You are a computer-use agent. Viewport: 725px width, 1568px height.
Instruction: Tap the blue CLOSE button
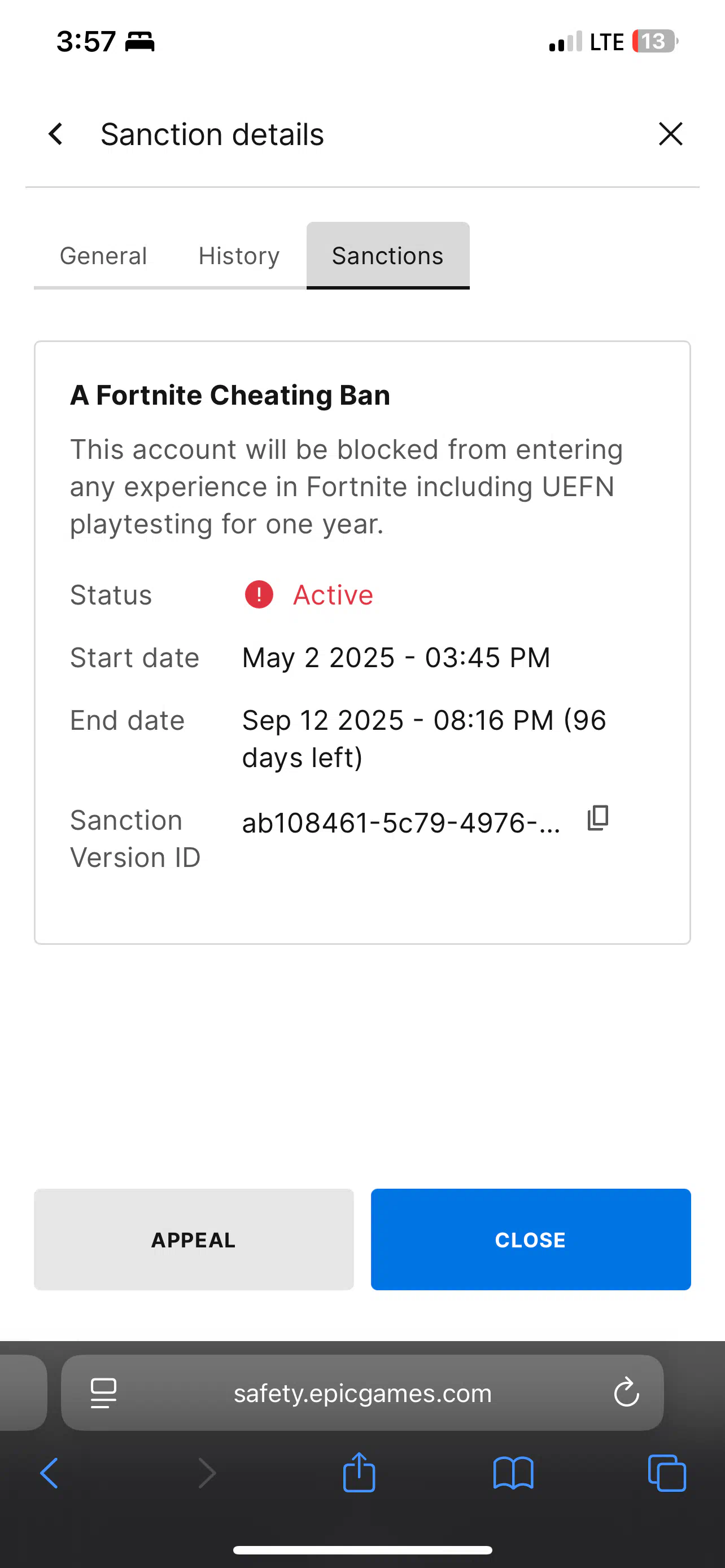tap(531, 1239)
